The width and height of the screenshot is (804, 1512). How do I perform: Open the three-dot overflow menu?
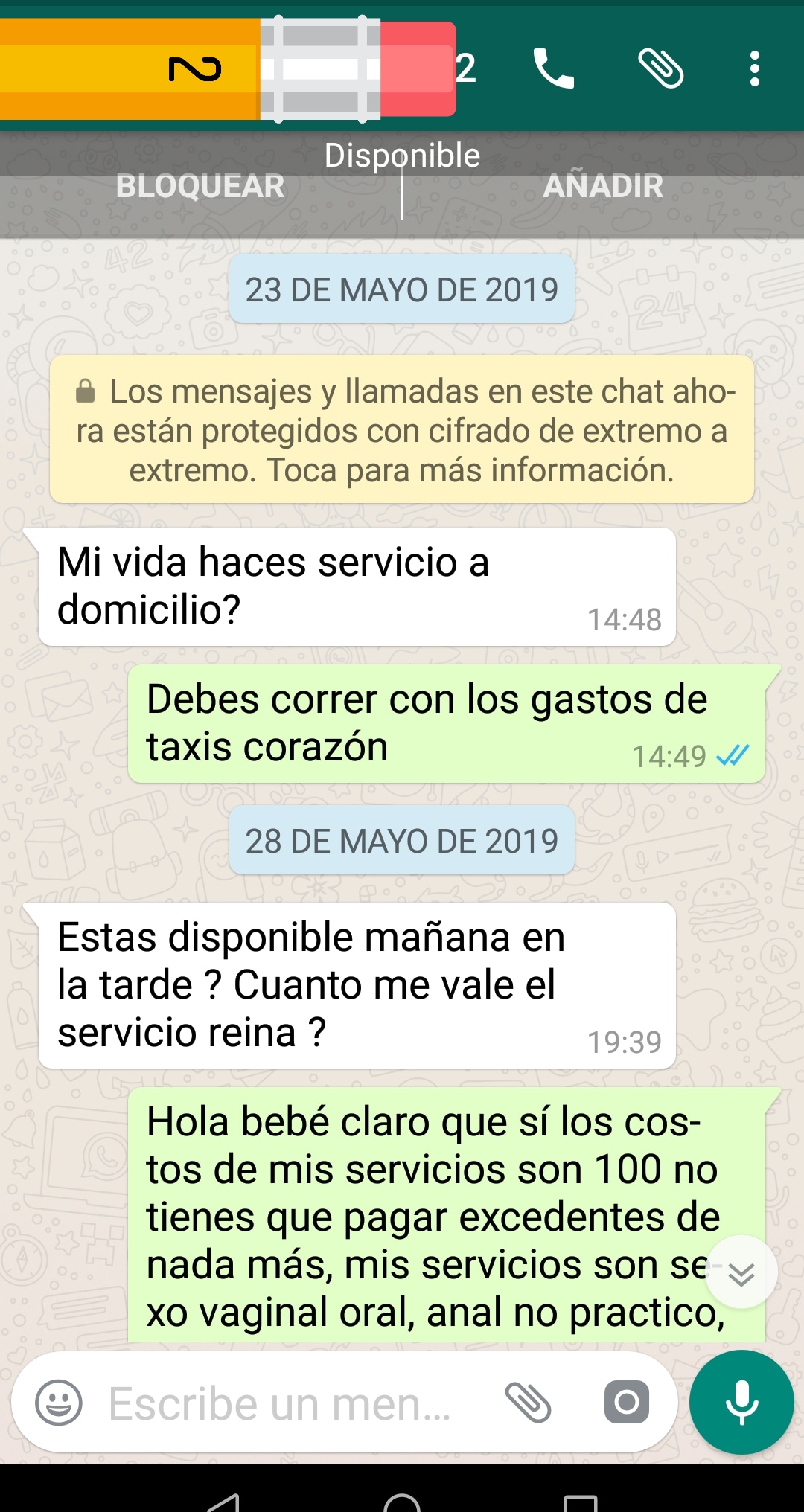[755, 69]
